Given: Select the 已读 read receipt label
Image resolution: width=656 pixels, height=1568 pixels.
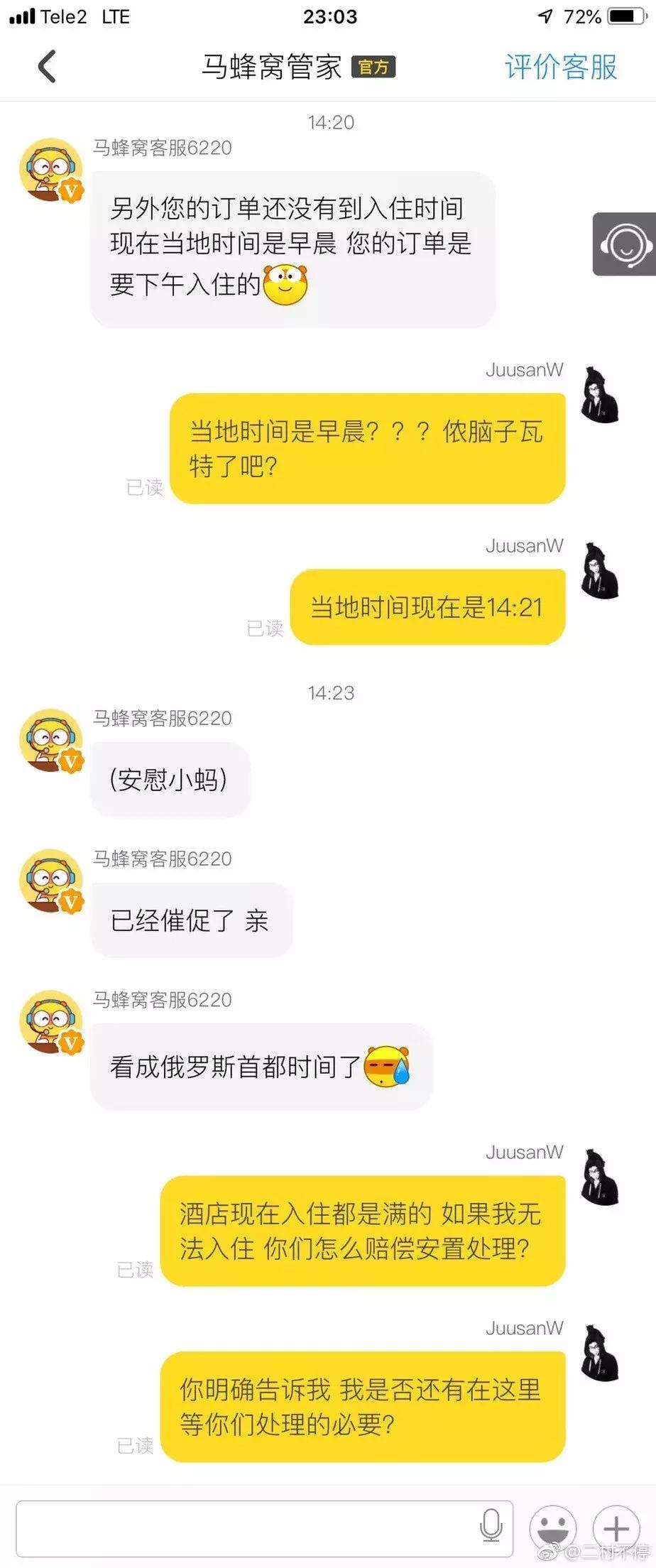Looking at the screenshot, I should (146, 489).
